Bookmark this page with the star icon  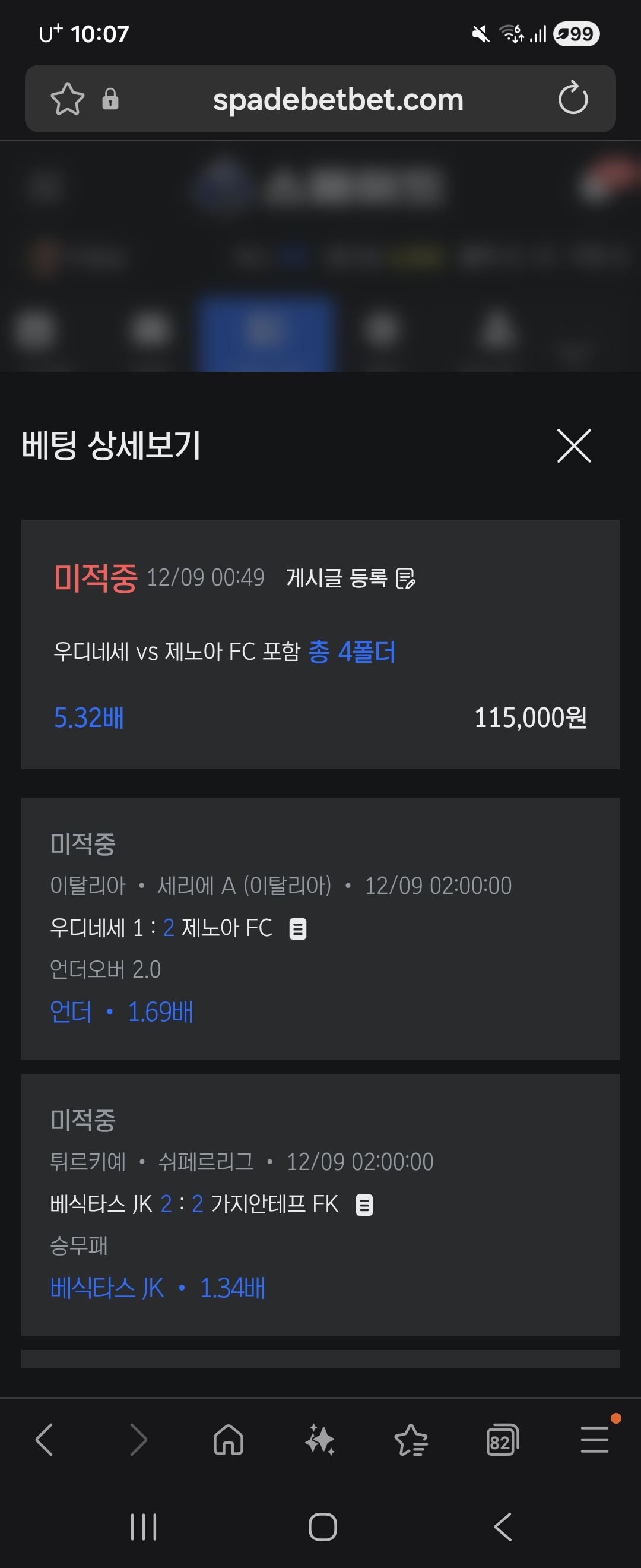click(68, 99)
